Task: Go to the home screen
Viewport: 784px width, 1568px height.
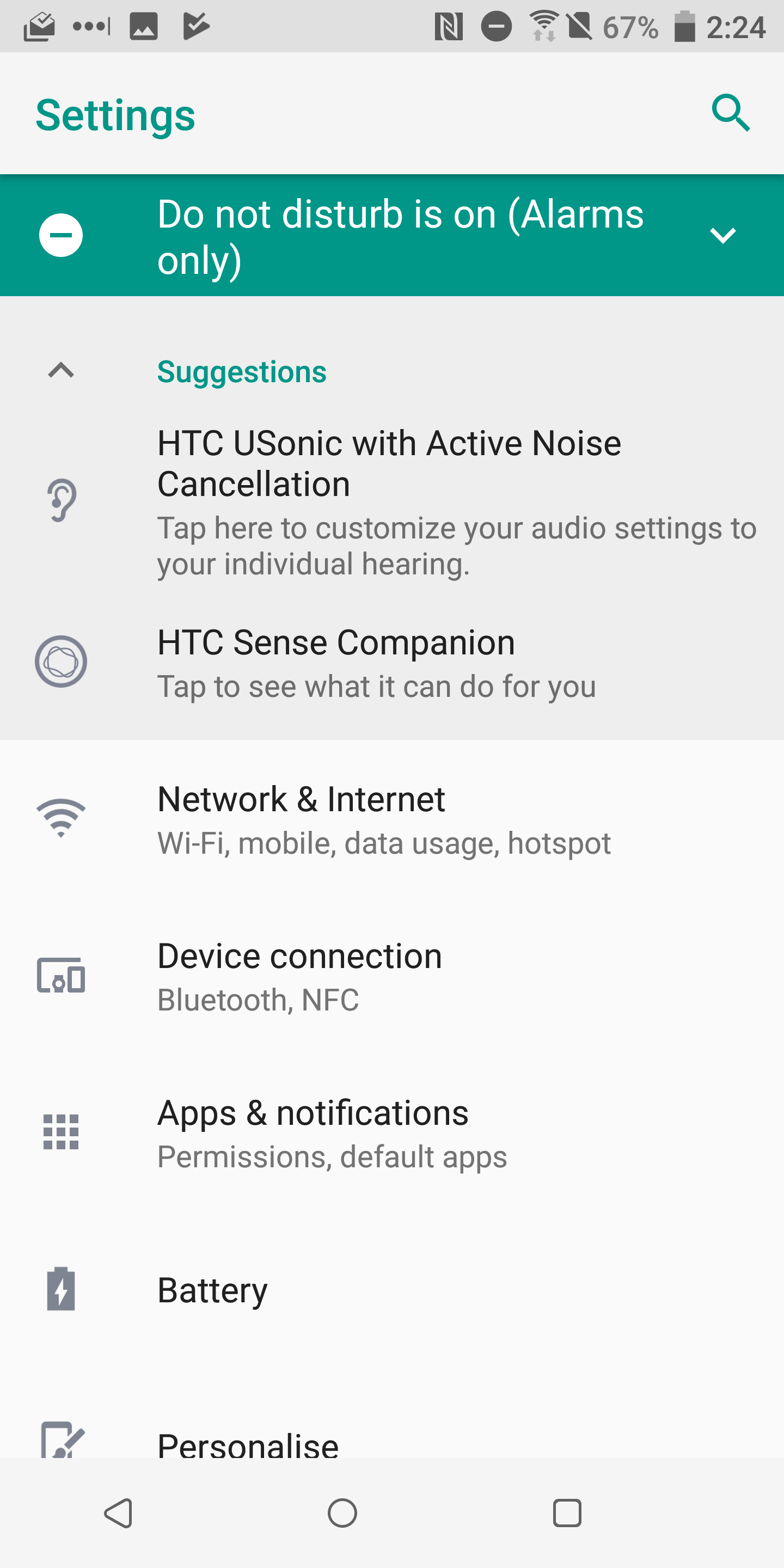Action: (x=342, y=1513)
